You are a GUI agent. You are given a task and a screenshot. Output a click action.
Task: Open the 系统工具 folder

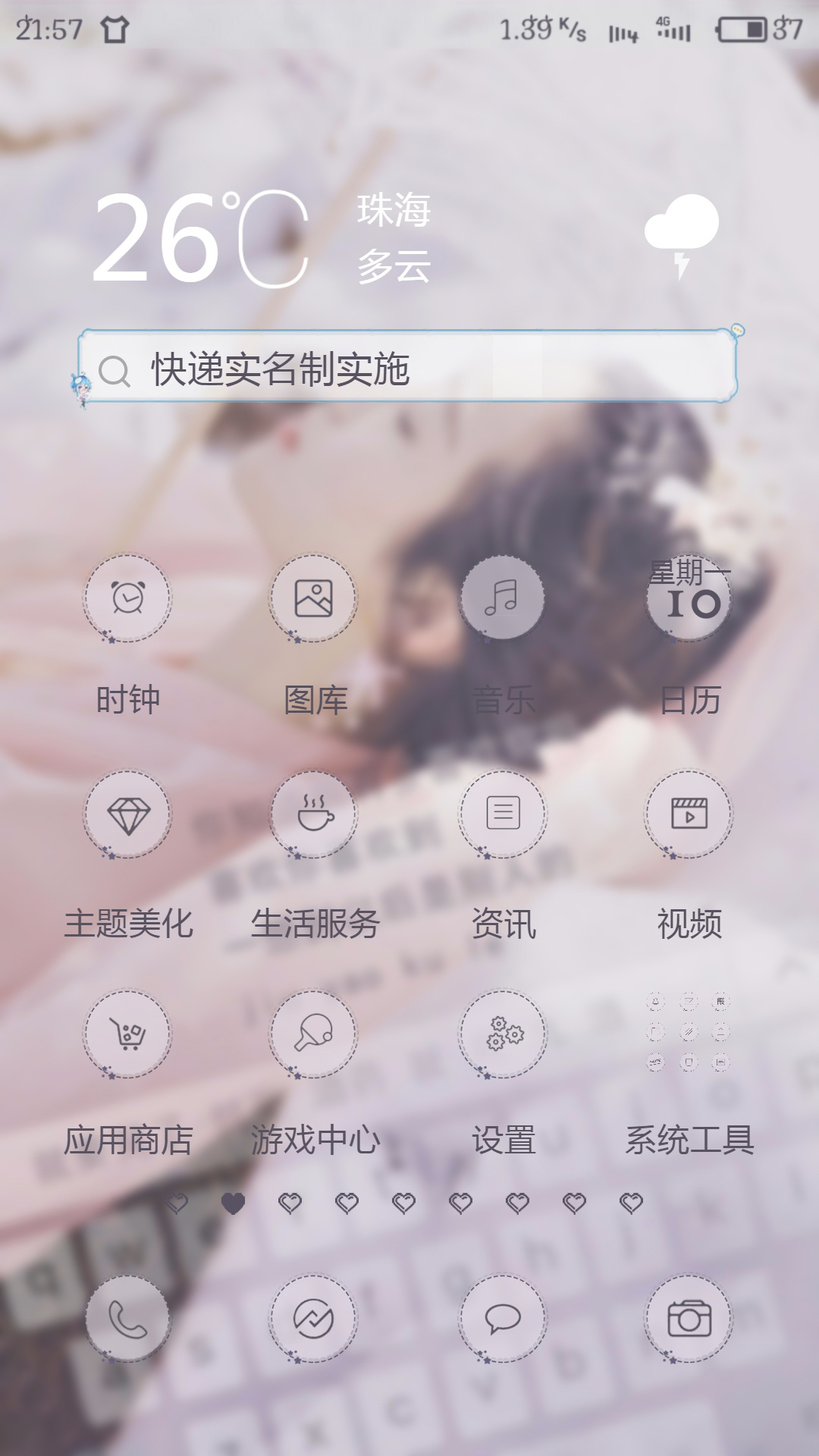pyautogui.click(x=689, y=1034)
